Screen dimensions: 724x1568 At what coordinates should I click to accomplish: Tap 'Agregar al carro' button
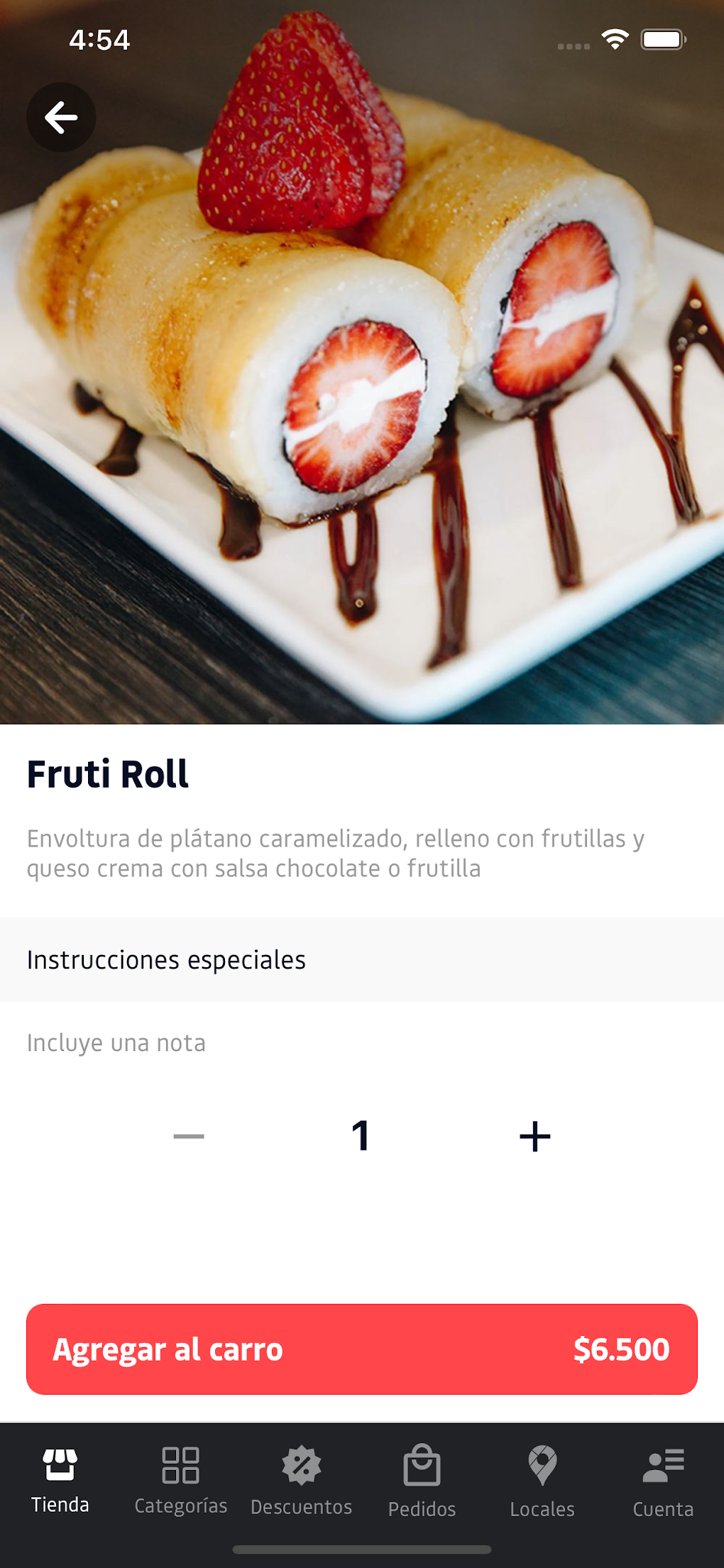coord(362,1349)
